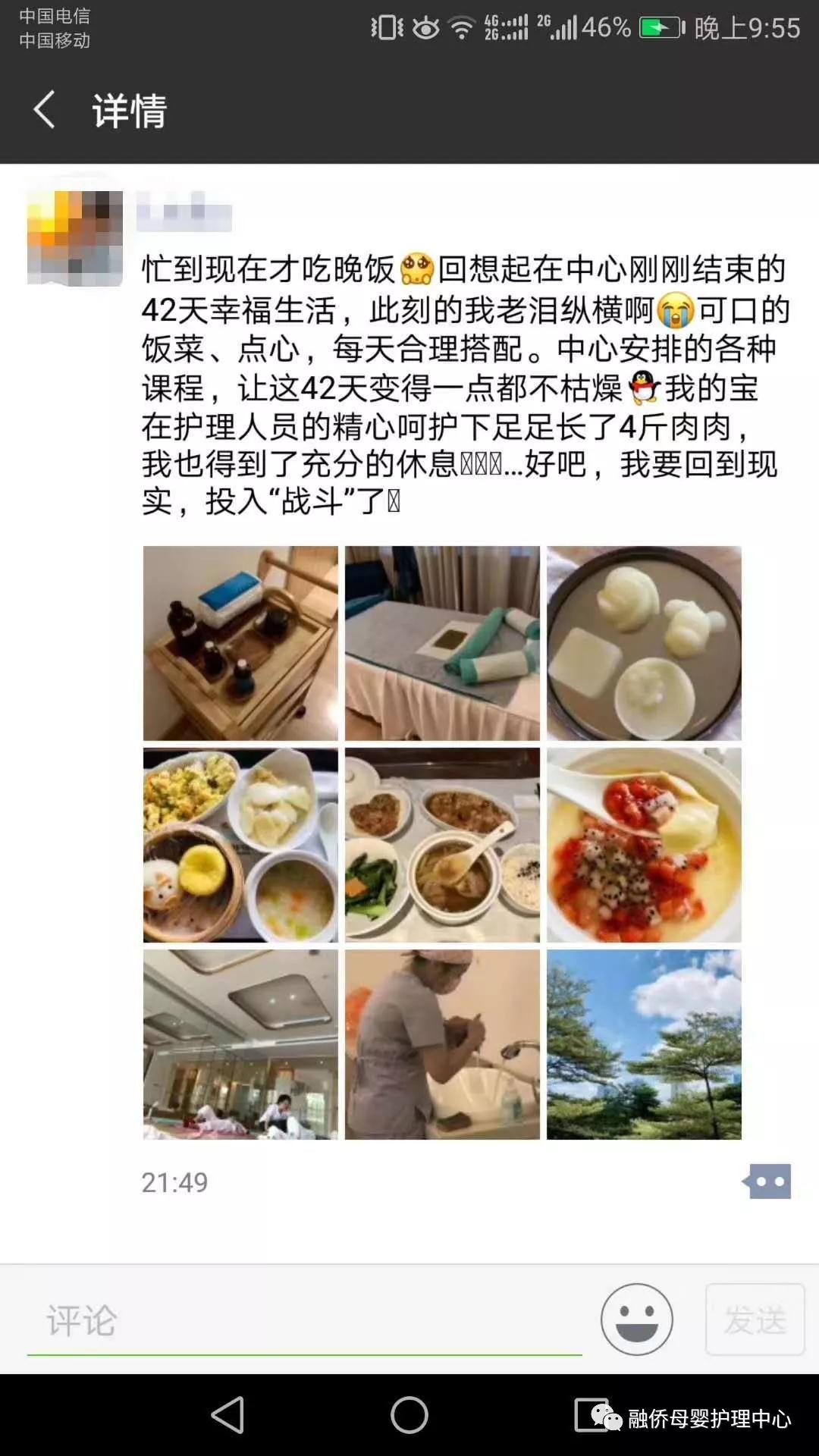Viewport: 819px width, 1456px height.
Task: Open the white desserts plate photo
Action: coord(644,643)
